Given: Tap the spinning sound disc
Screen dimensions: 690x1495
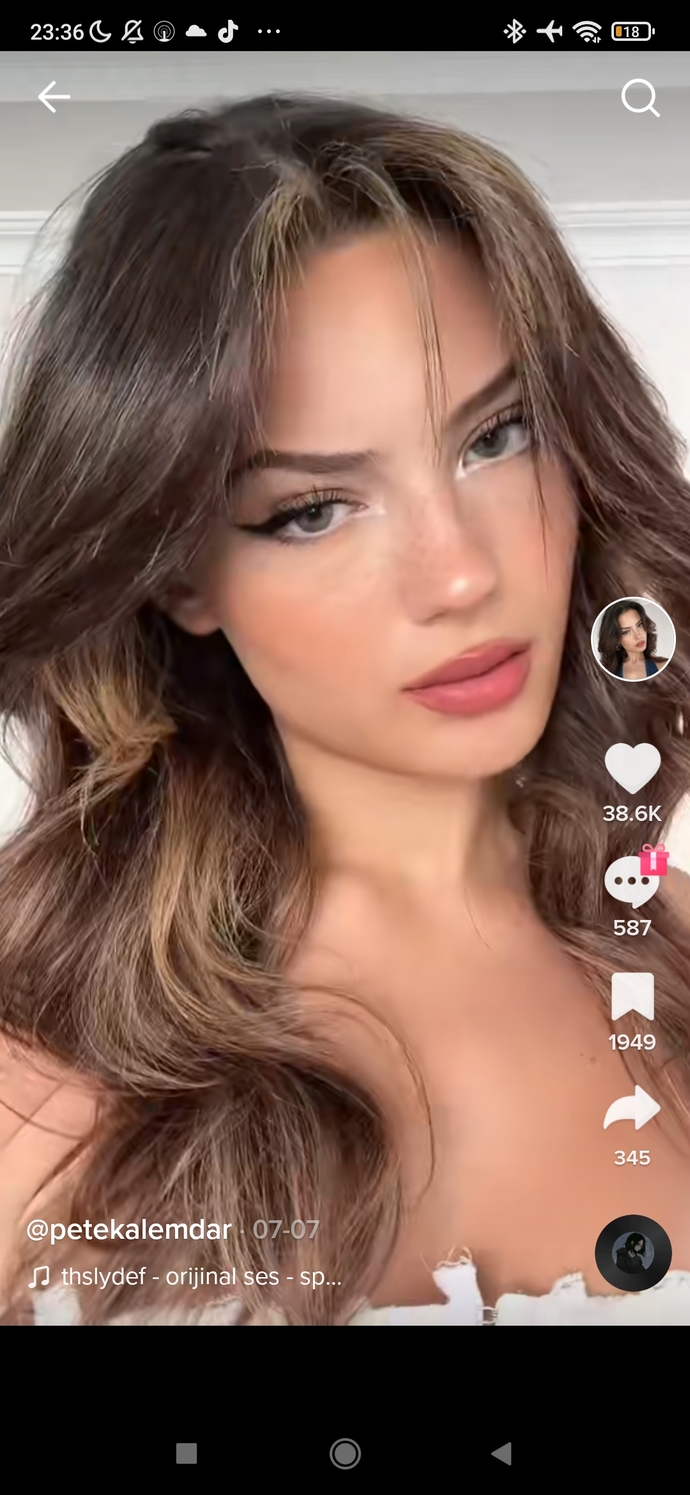Looking at the screenshot, I should tap(633, 1253).
